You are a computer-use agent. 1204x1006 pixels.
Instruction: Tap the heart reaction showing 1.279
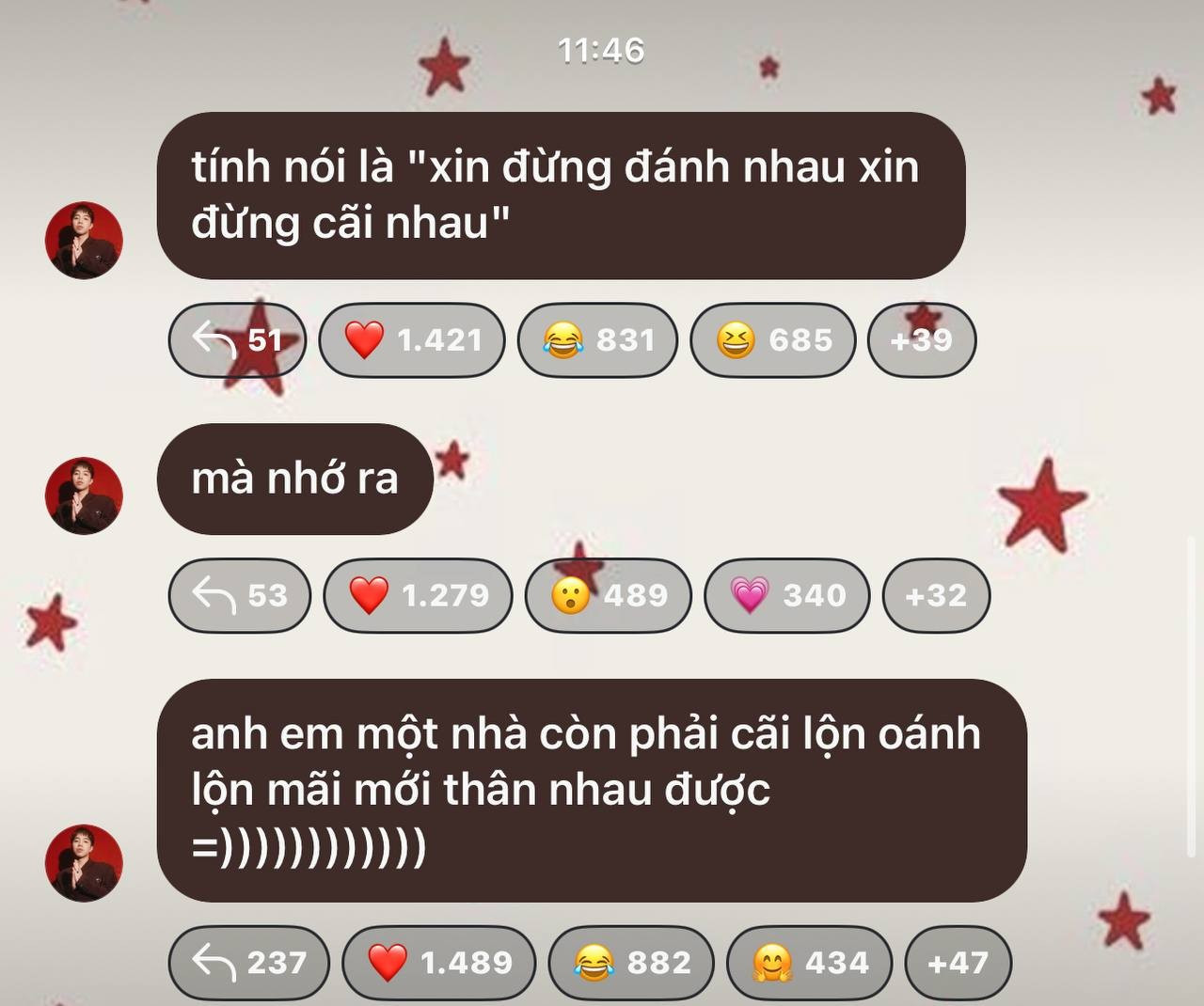tap(418, 595)
